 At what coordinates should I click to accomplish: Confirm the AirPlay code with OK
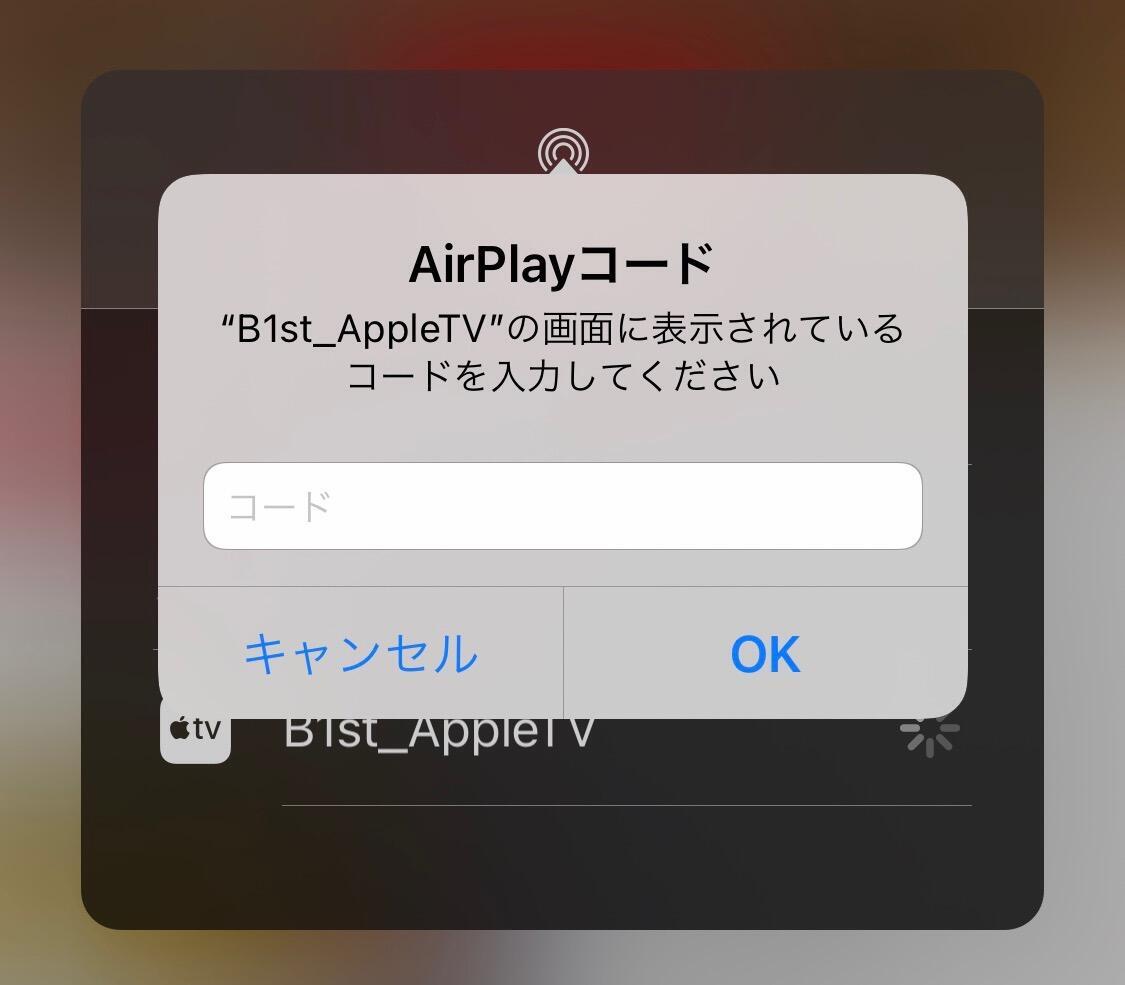pos(765,654)
